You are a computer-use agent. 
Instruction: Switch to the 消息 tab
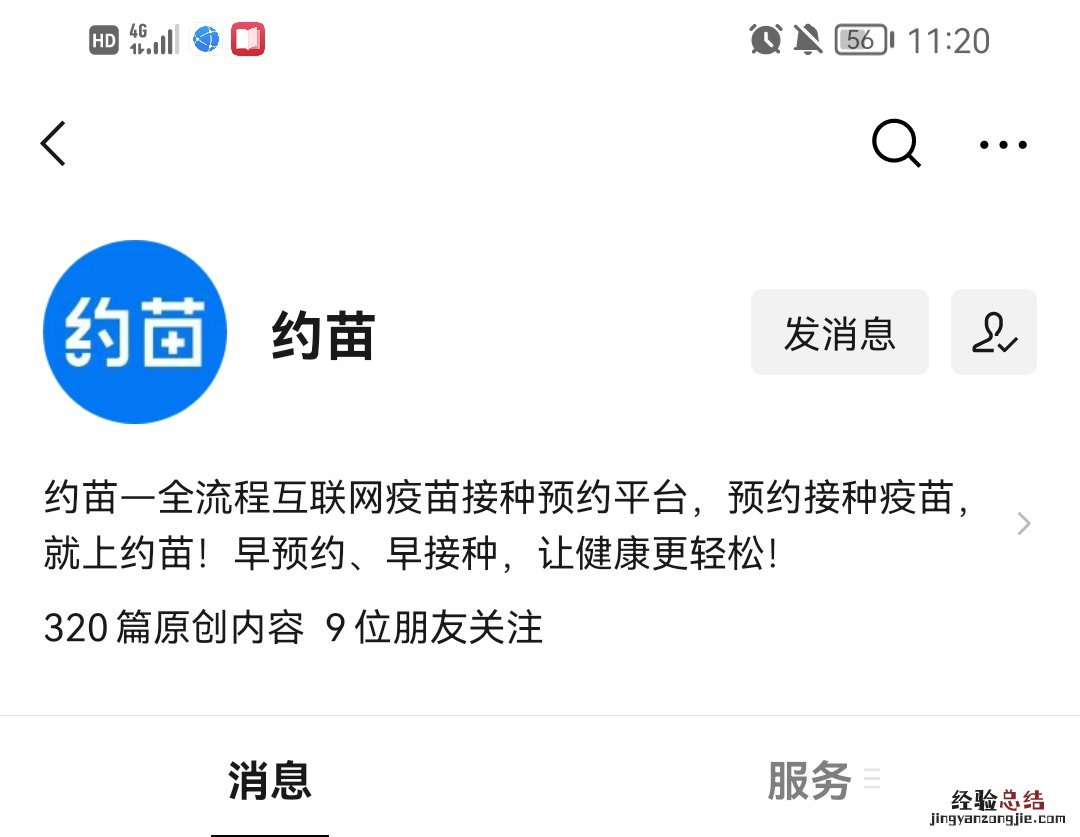click(x=270, y=781)
